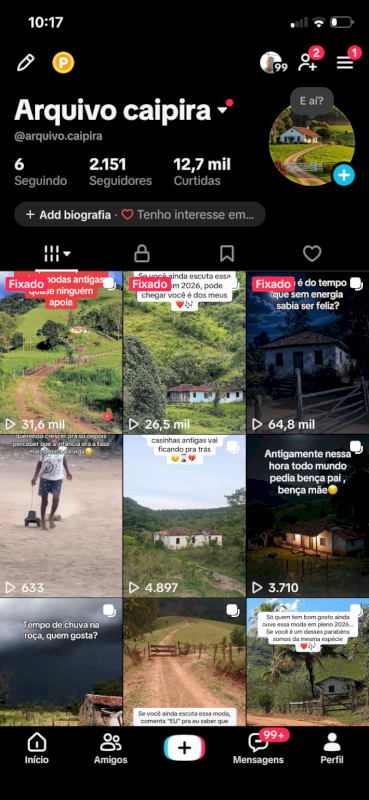Screen dimensions: 369x800
Task: Open profile views avatar with 99
Action: 273,63
